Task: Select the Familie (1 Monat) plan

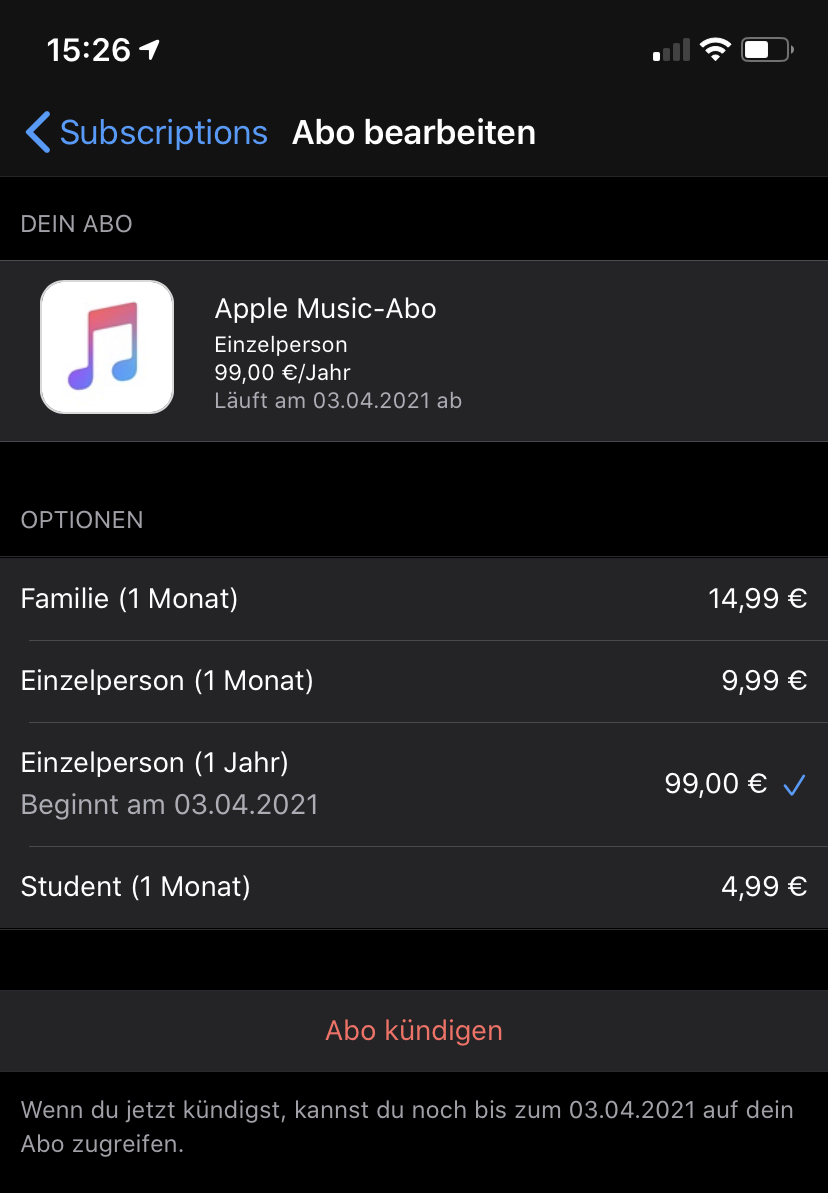Action: [413, 599]
